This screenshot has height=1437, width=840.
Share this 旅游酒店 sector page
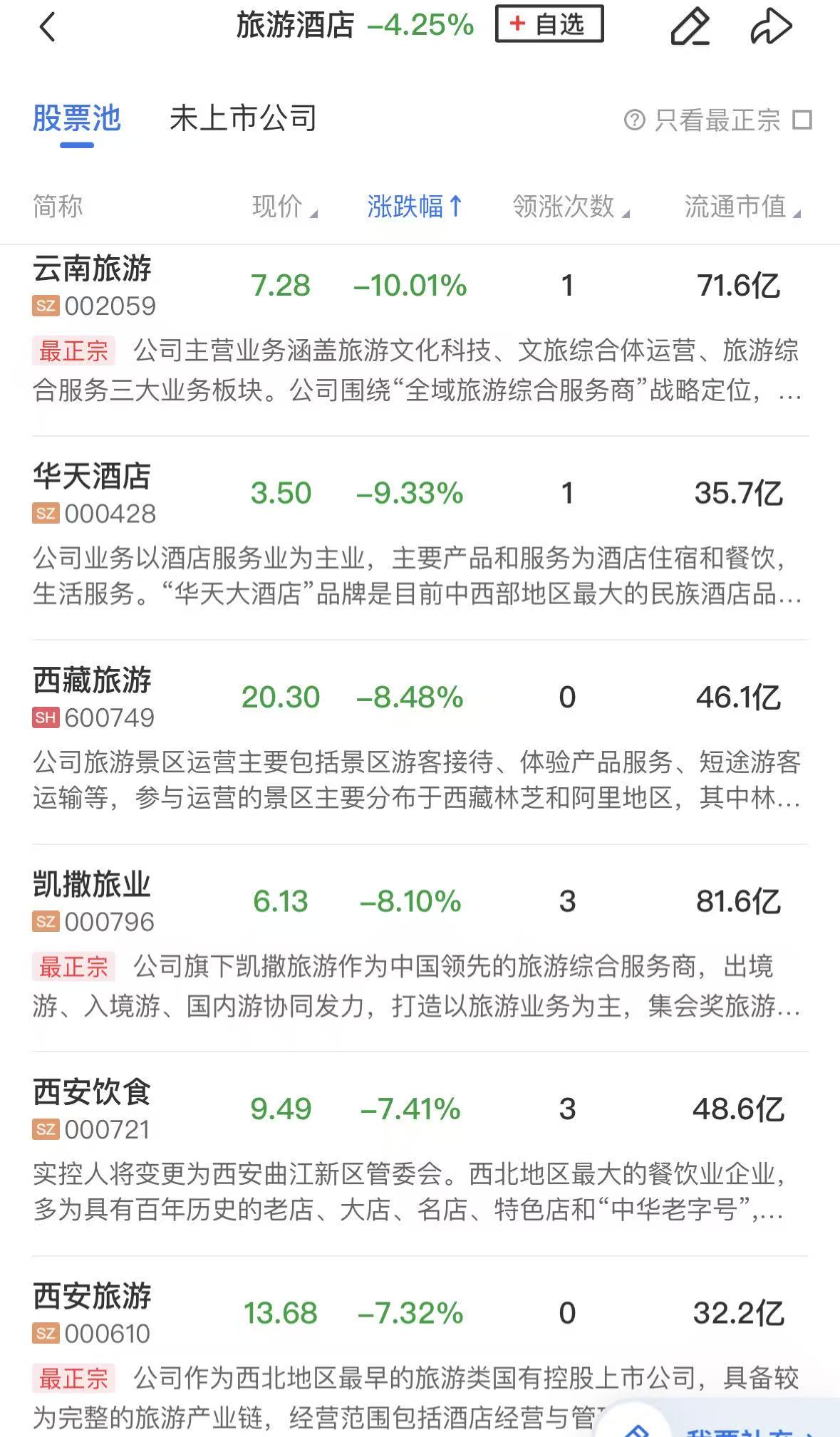coord(771,27)
